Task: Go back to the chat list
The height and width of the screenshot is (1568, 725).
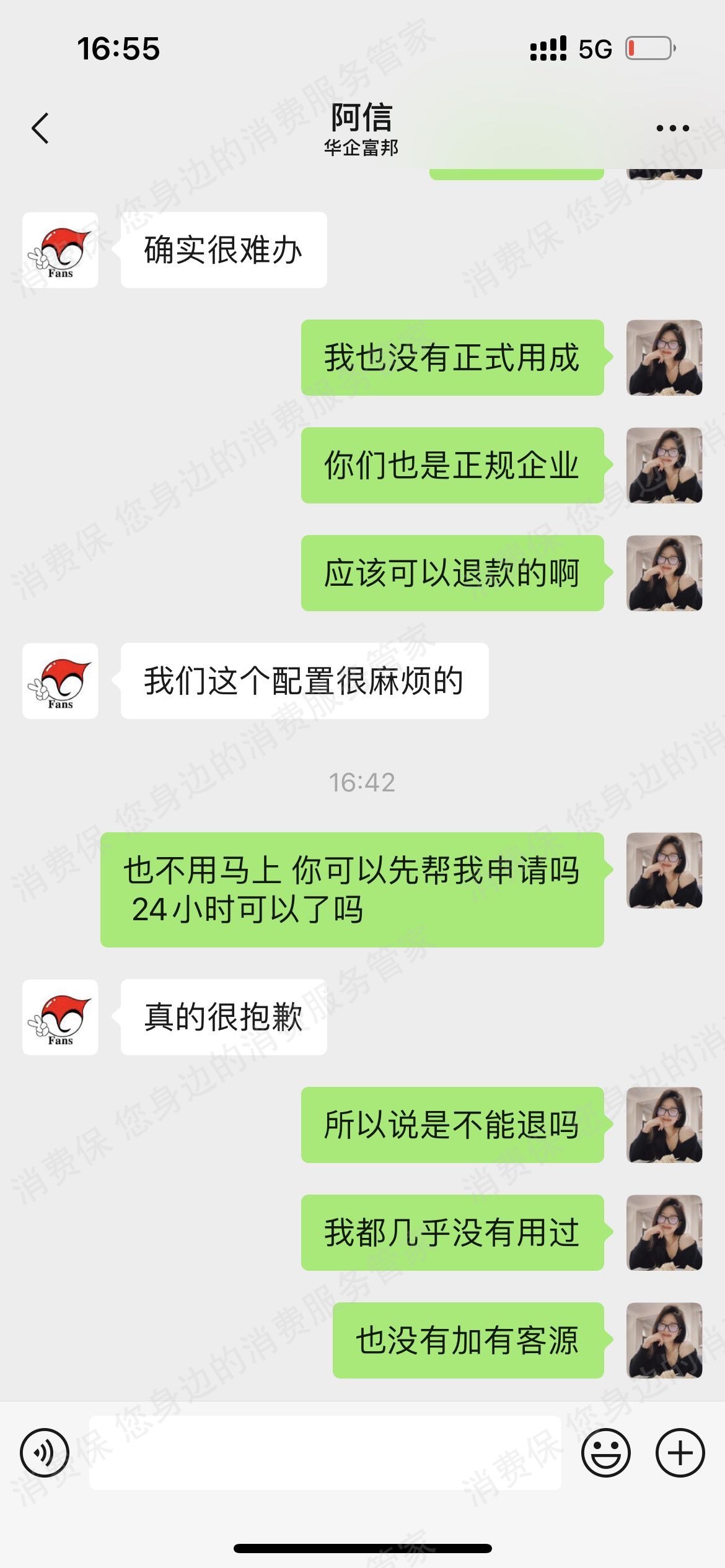Action: pyautogui.click(x=40, y=128)
